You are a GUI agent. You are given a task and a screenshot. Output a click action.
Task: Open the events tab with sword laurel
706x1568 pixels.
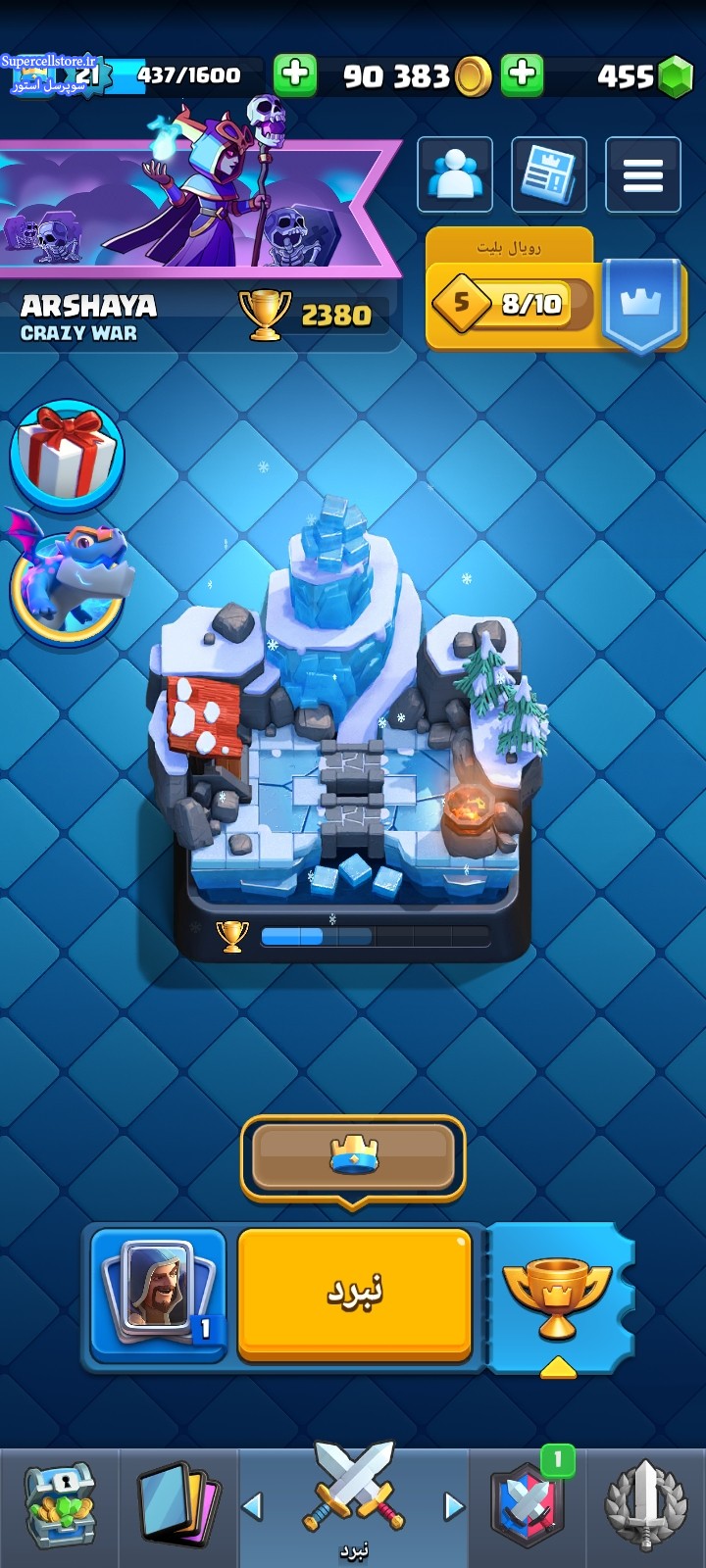[645, 1506]
